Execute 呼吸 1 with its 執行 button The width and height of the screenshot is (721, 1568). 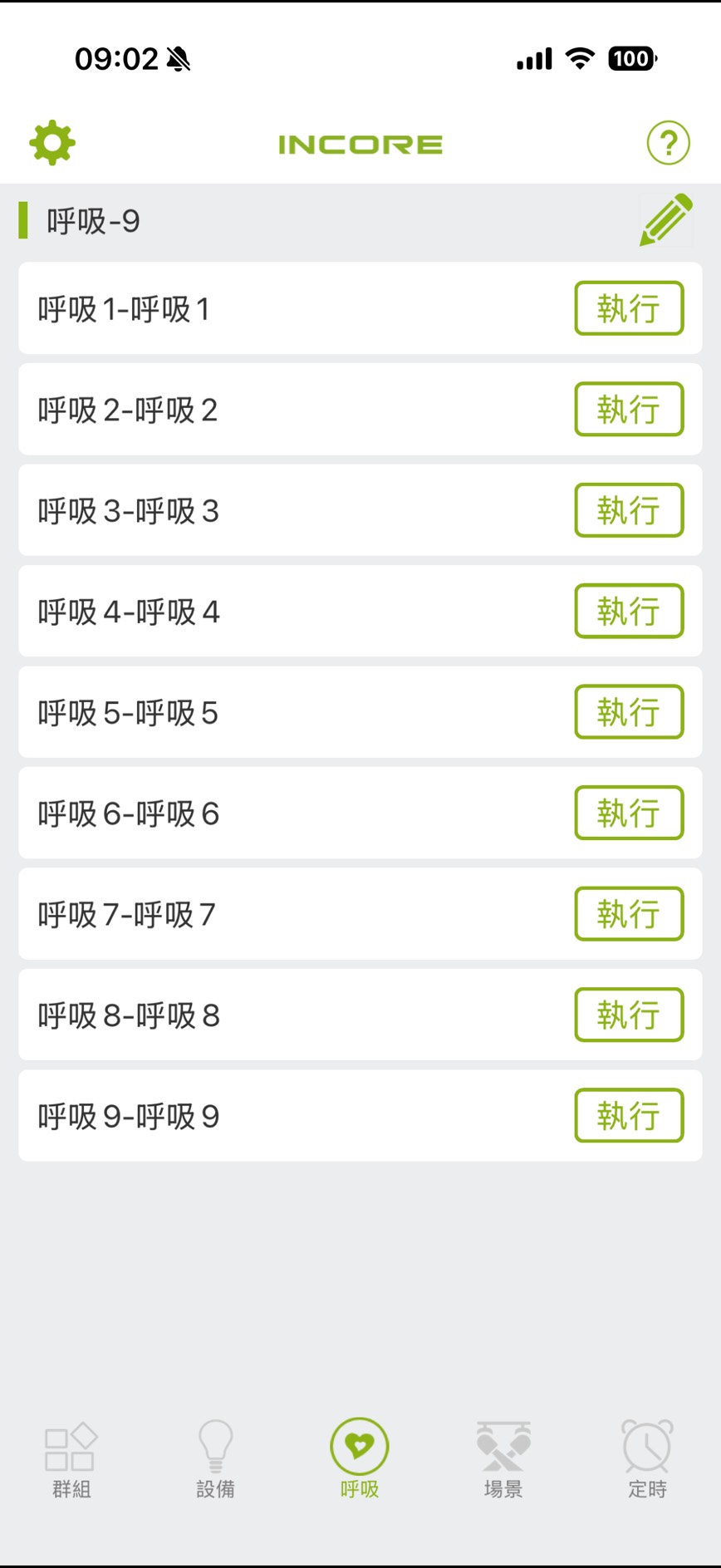[629, 308]
